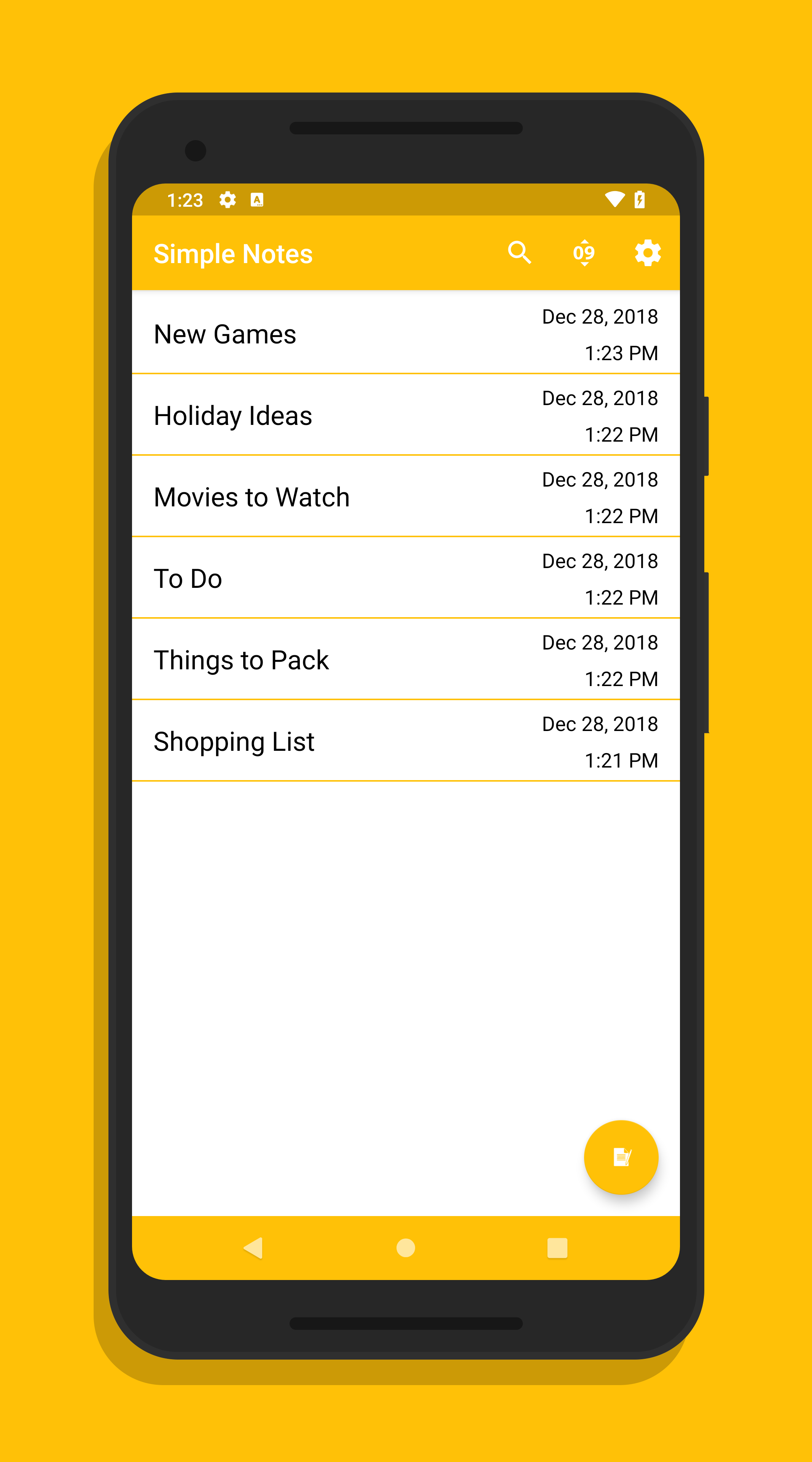Open the search icon in toolbar
The image size is (812, 1462).
click(519, 252)
